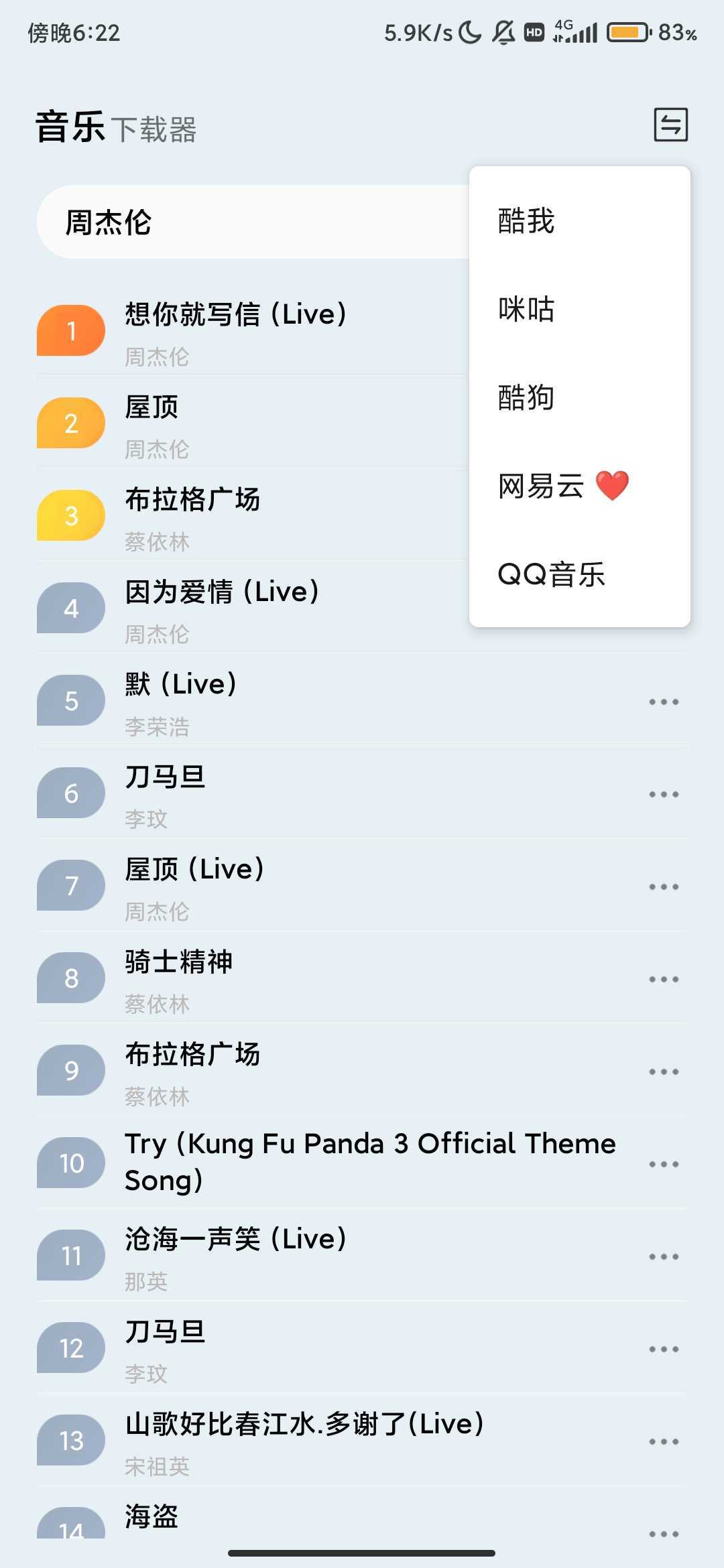Open more options for Try Kung Fu Panda song
This screenshot has height=1568, width=724.
(x=664, y=1164)
